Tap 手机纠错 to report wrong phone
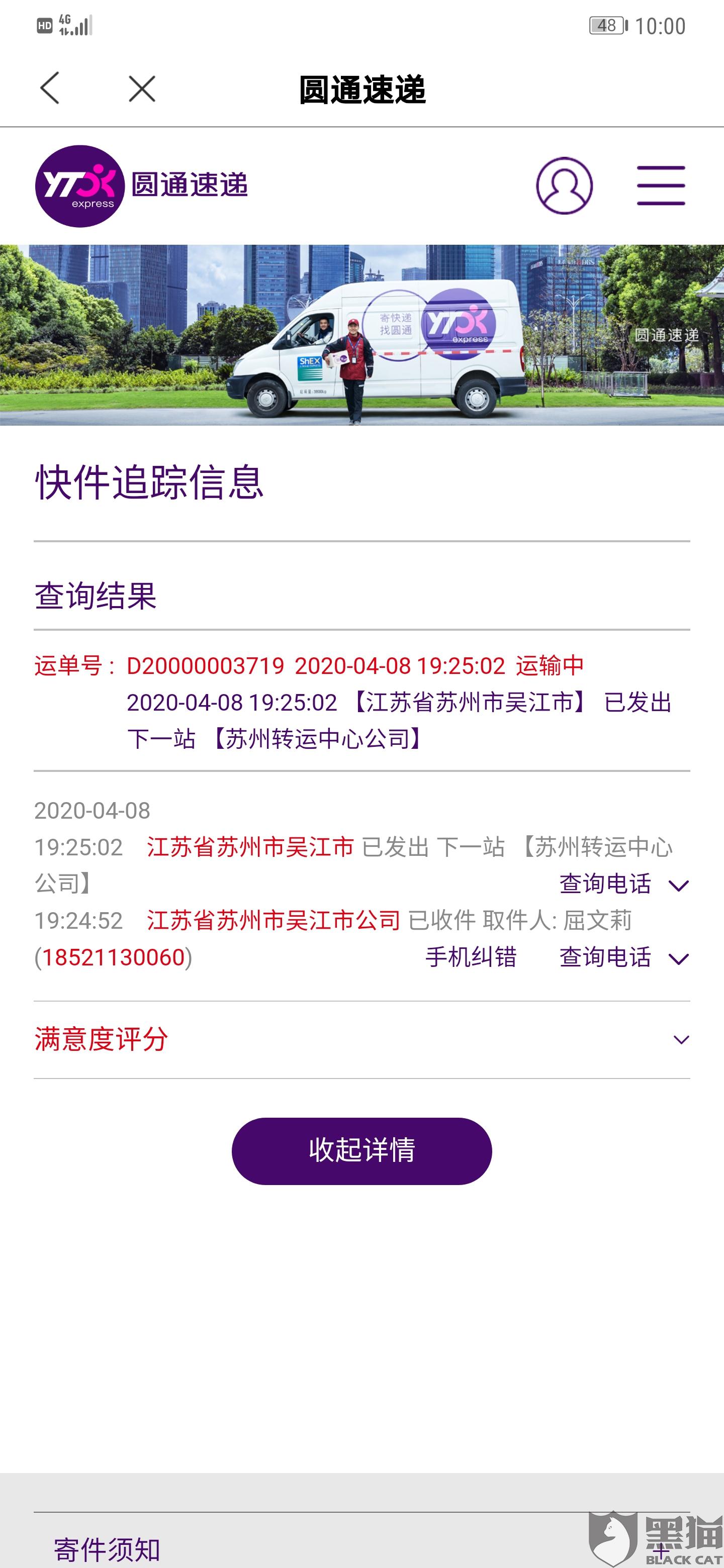Image resolution: width=724 pixels, height=1568 pixels. (471, 957)
